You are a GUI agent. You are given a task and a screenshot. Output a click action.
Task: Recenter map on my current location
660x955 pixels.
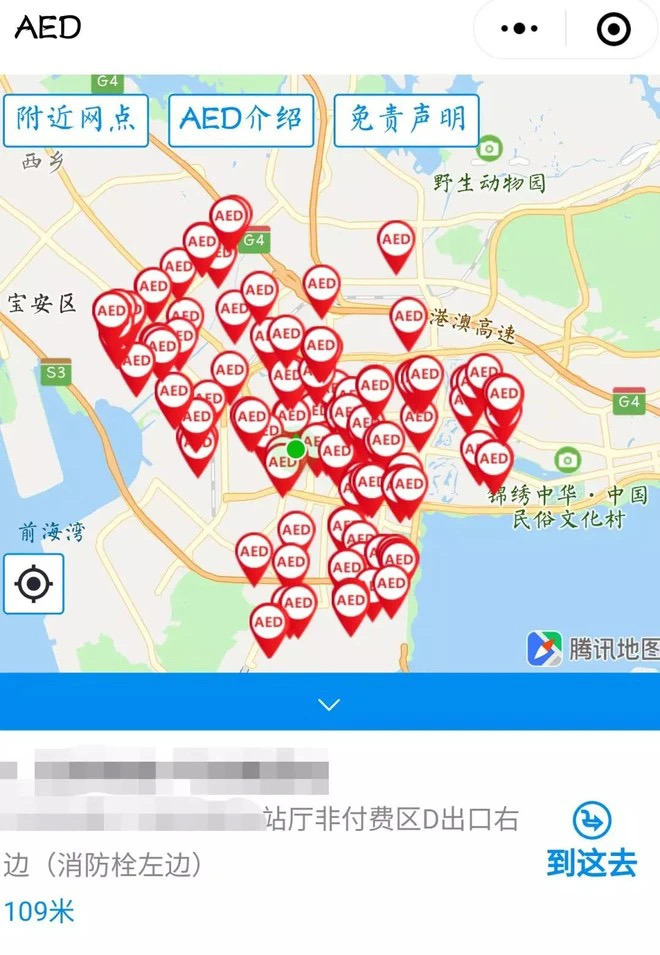tap(34, 583)
